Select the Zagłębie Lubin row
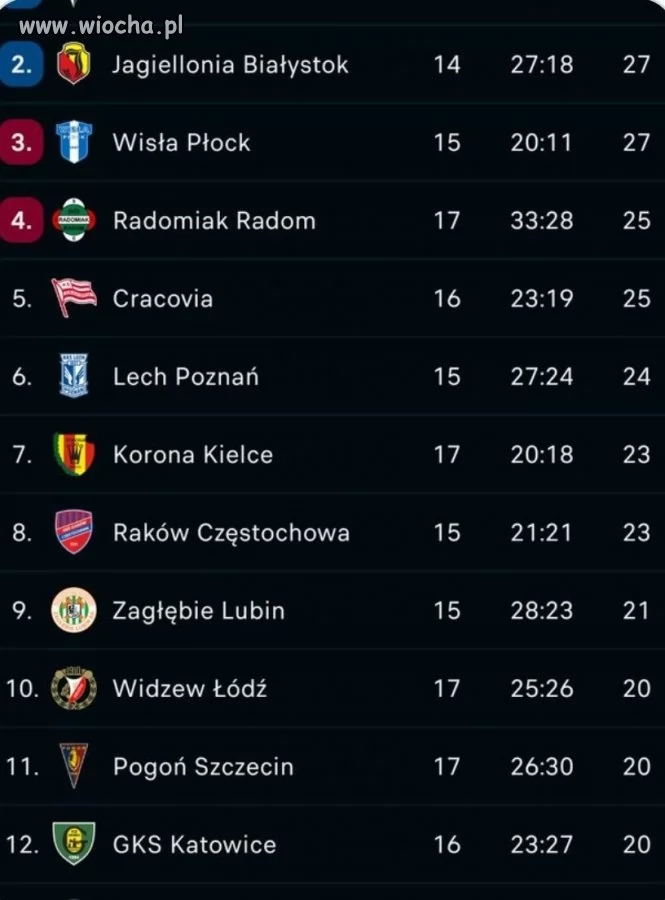 (198, 611)
